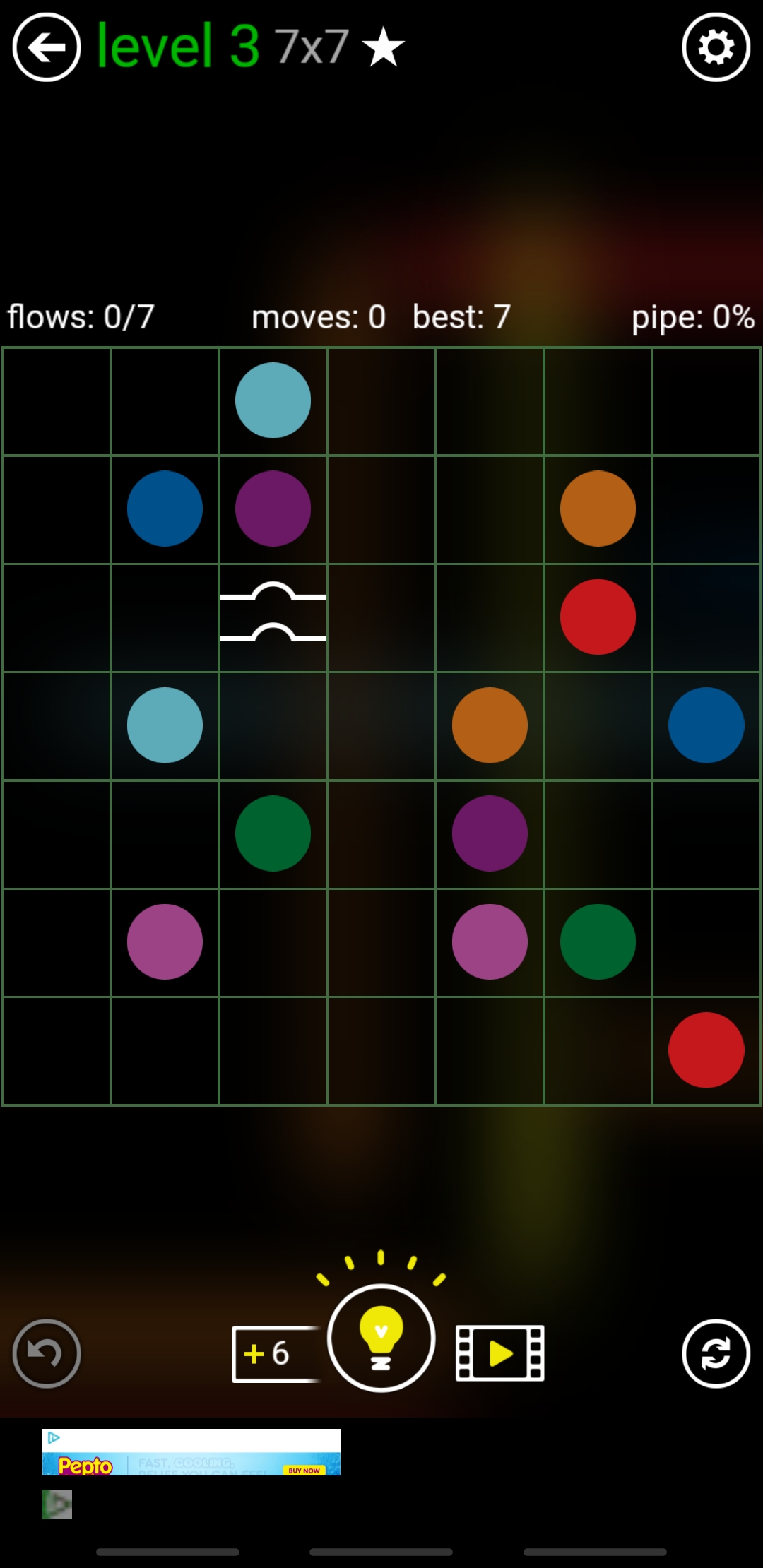Screen dimensions: 763x1568
Task: Go back using the arrow icon
Action: coord(47,47)
